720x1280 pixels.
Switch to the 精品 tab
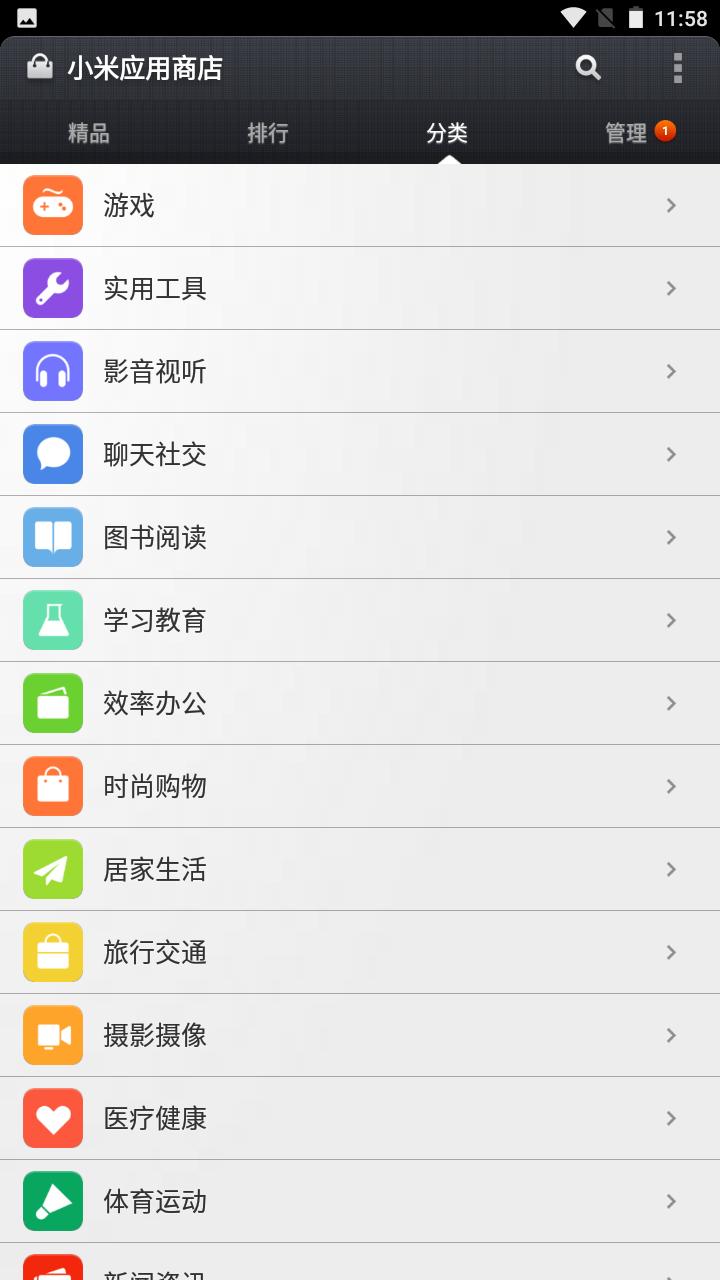pos(88,131)
